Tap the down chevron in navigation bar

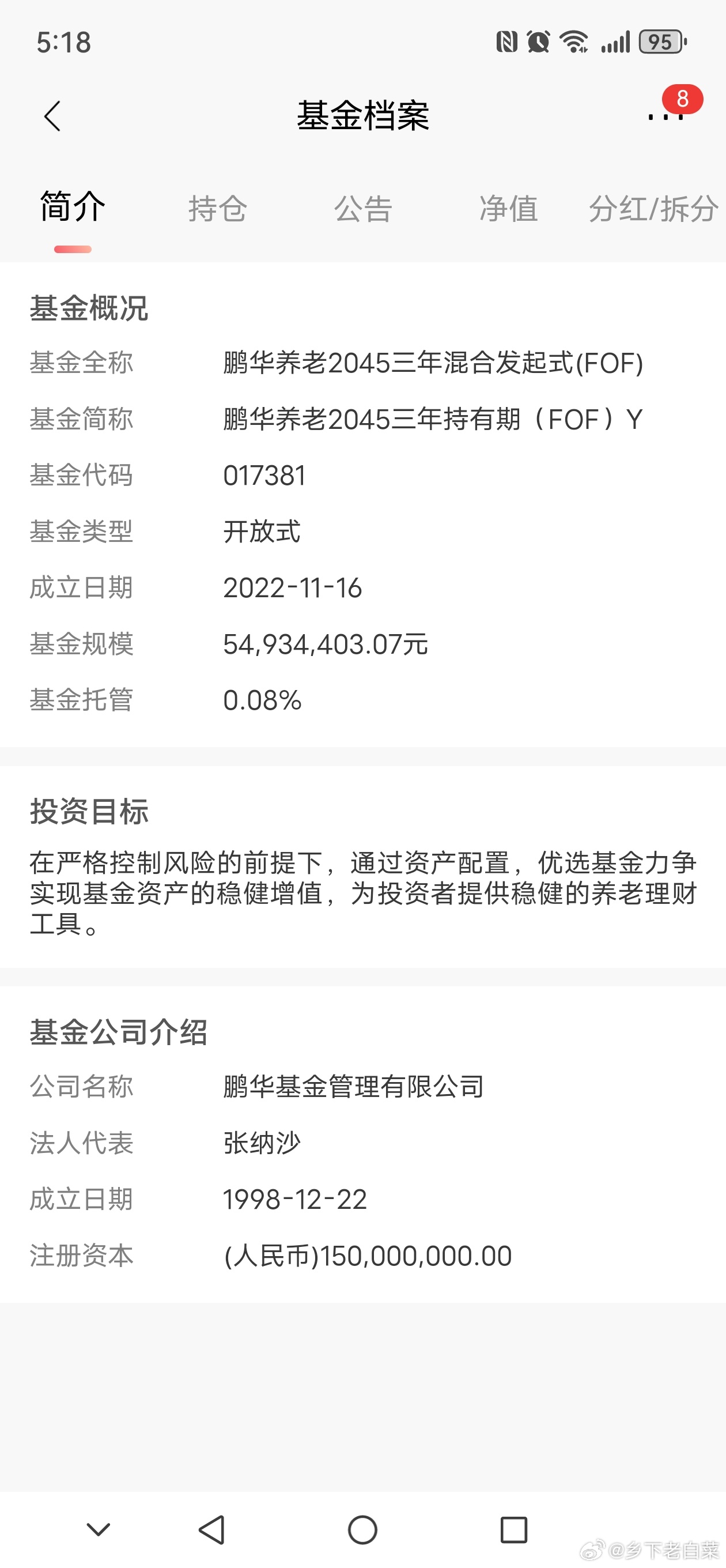tap(99, 1529)
